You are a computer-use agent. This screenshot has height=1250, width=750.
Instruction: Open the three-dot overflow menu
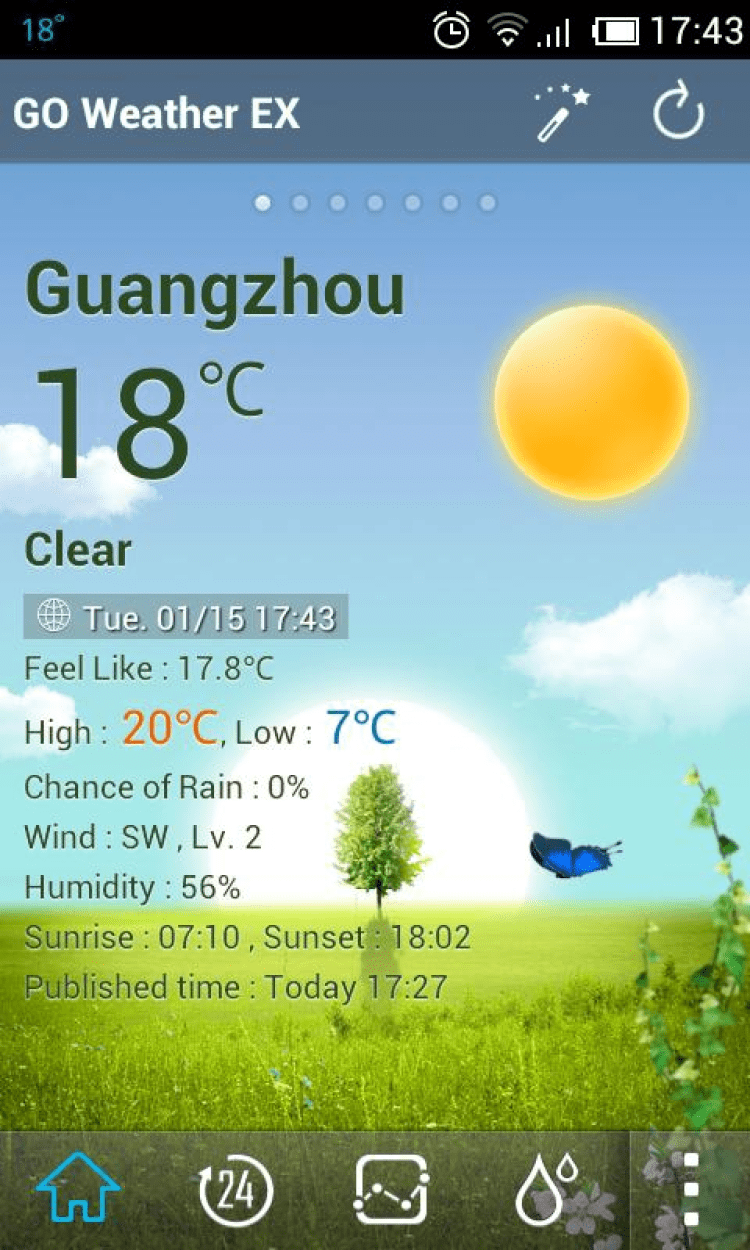(690, 1190)
